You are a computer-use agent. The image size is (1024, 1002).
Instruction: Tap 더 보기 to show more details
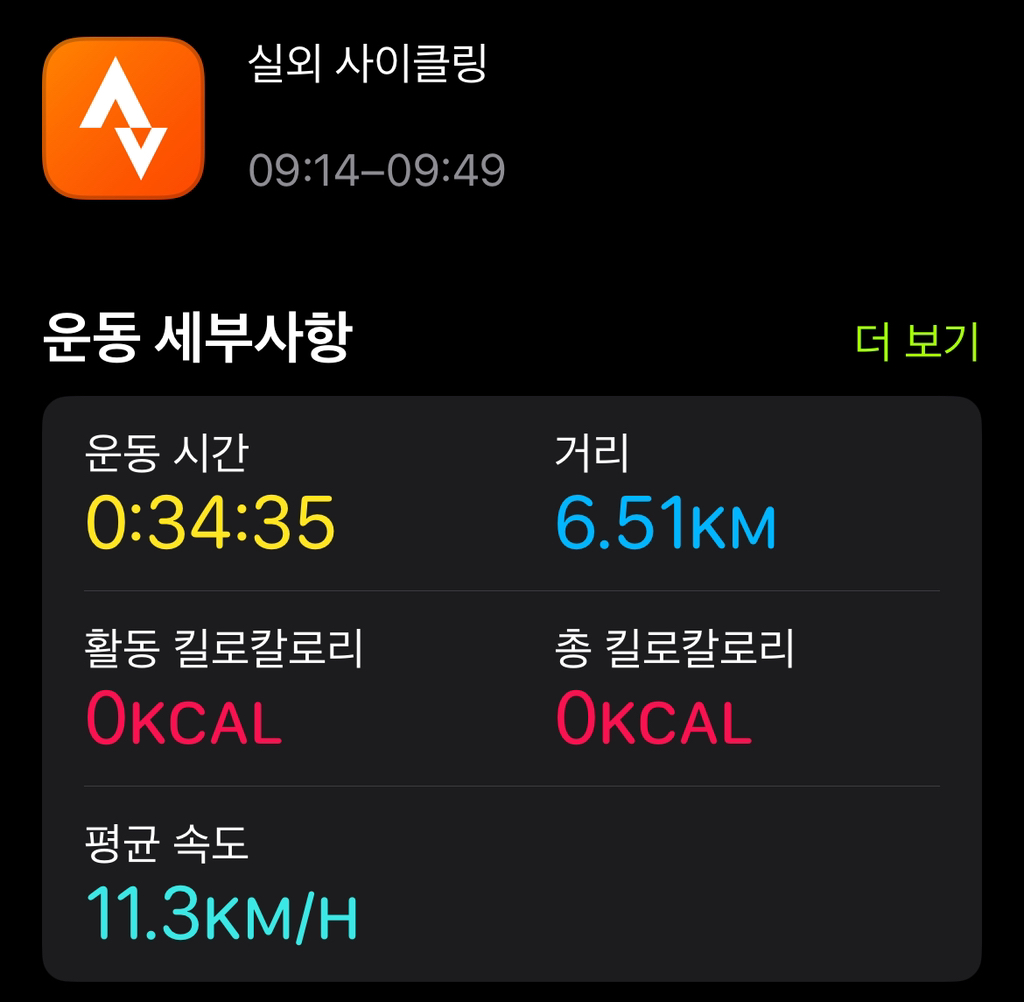[x=916, y=342]
